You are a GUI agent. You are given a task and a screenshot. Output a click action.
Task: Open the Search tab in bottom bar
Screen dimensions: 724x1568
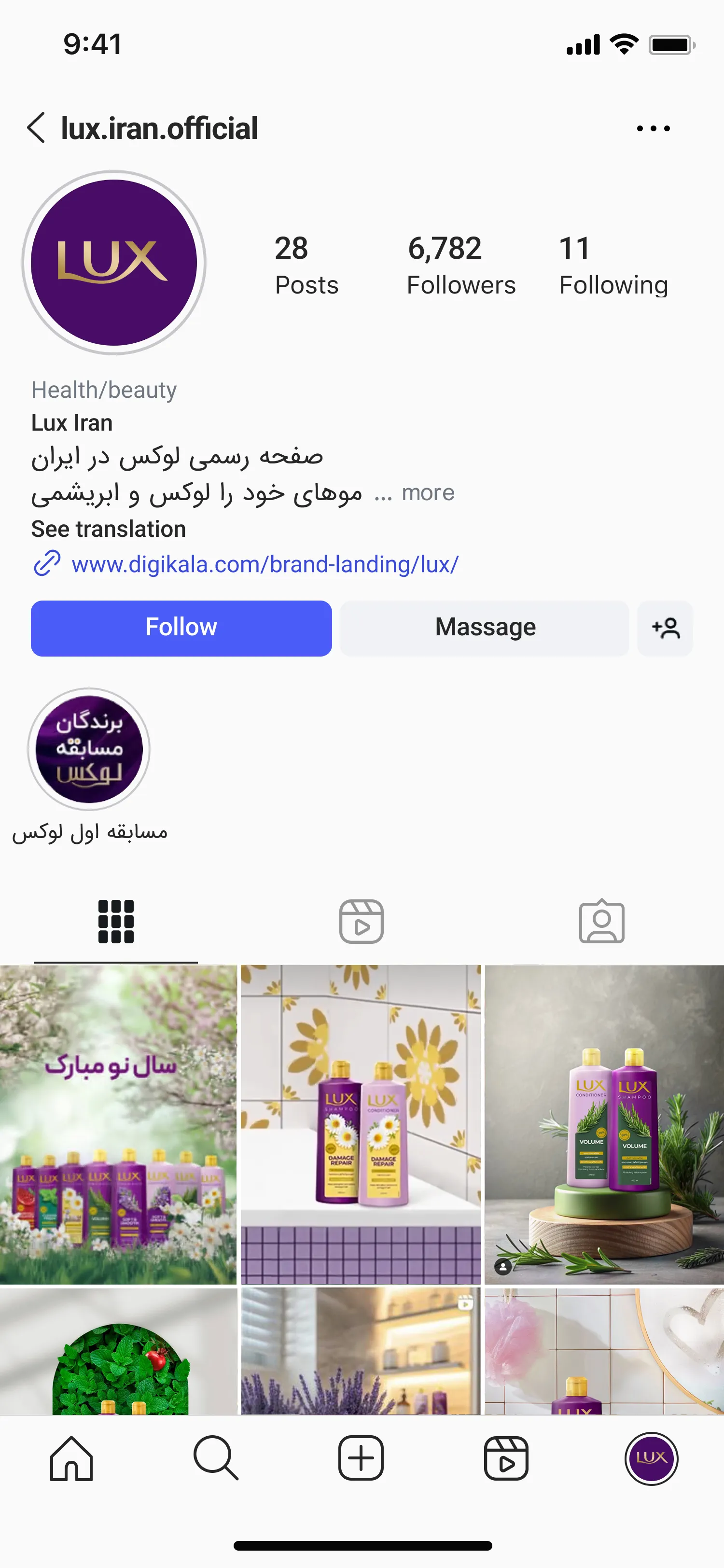click(x=216, y=1458)
